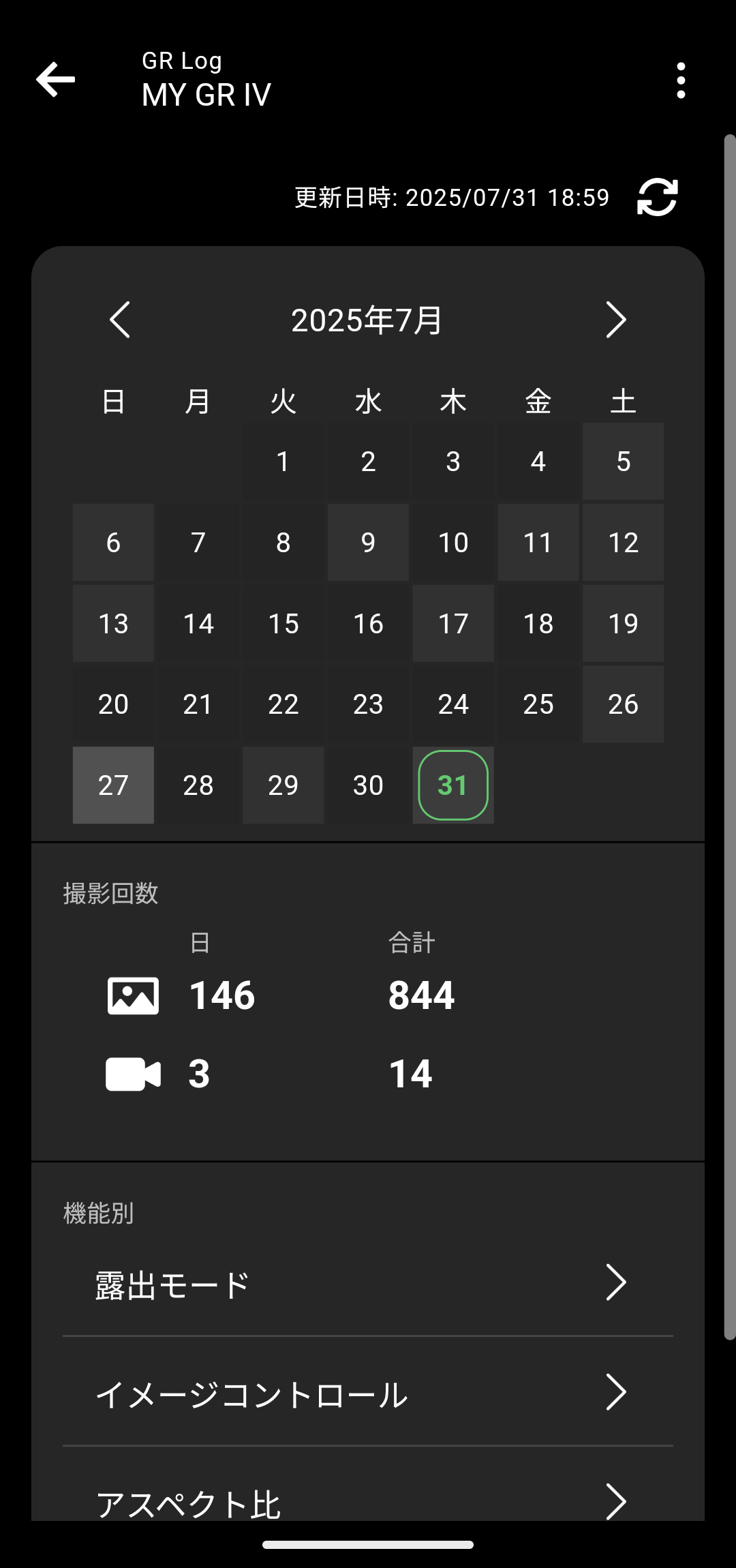This screenshot has width=736, height=1568.
Task: Go to the previous month
Action: pyautogui.click(x=120, y=320)
